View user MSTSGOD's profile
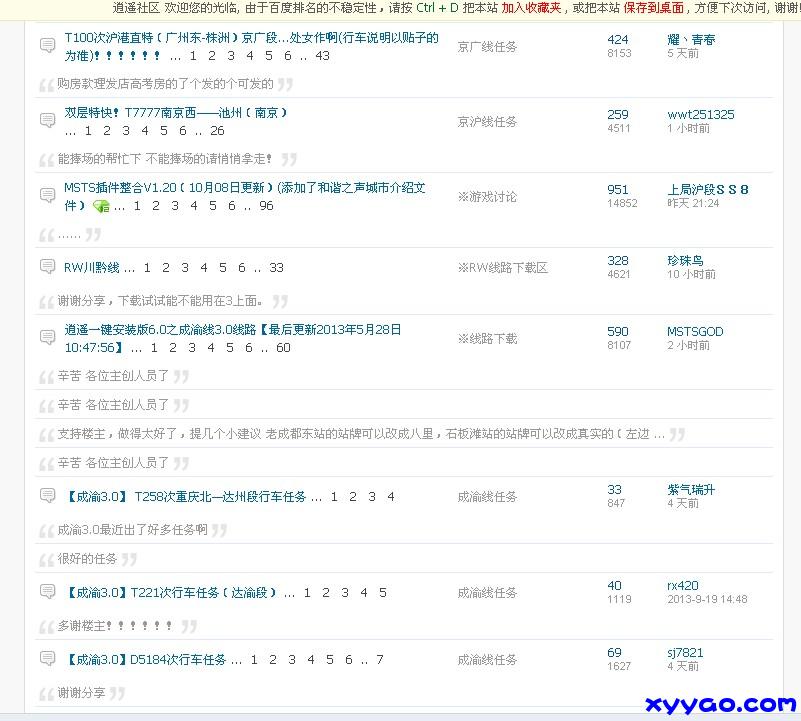 [695, 332]
